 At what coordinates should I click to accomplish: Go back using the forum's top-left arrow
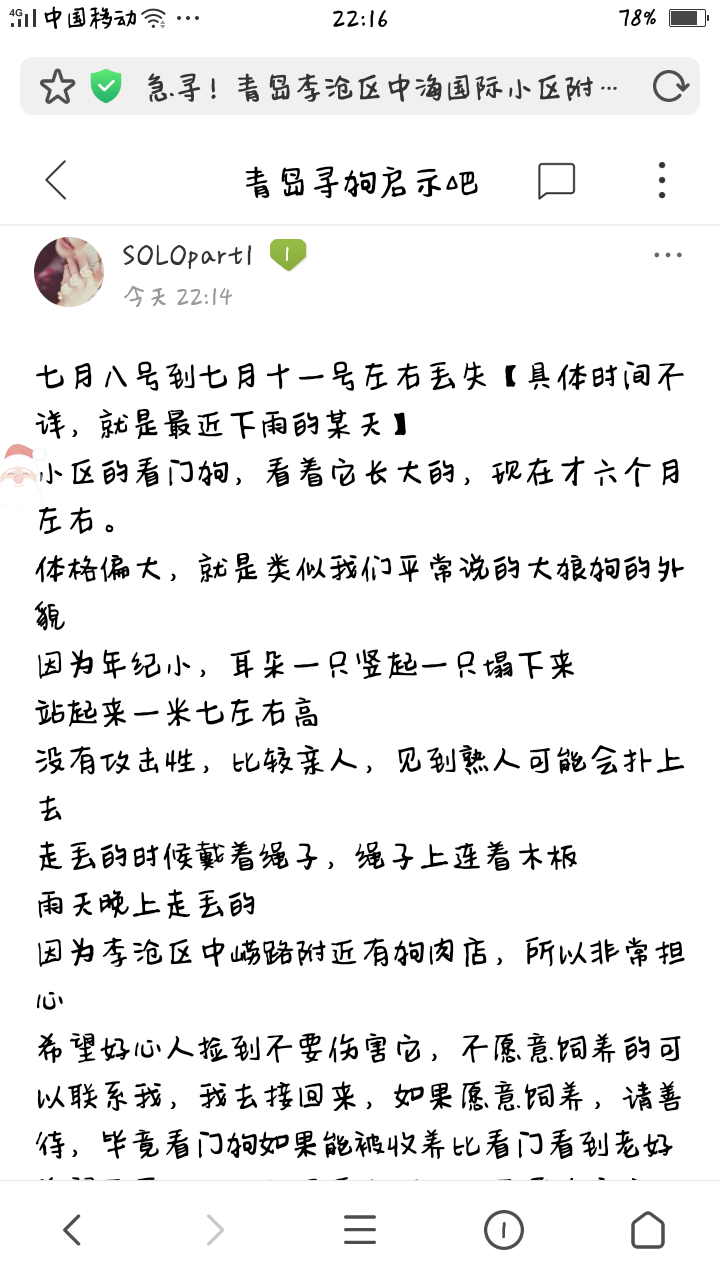[56, 181]
